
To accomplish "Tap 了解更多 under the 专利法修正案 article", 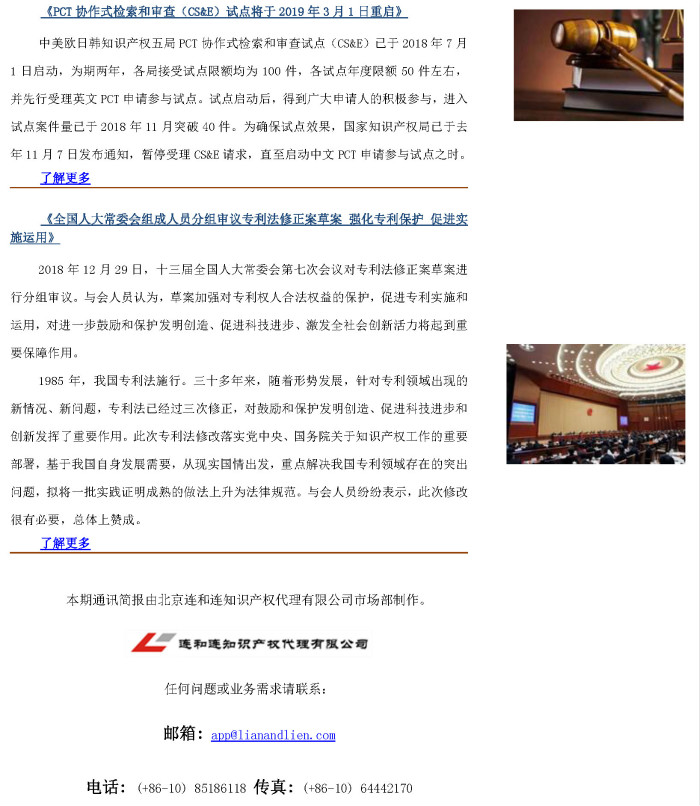I will pyautogui.click(x=65, y=543).
